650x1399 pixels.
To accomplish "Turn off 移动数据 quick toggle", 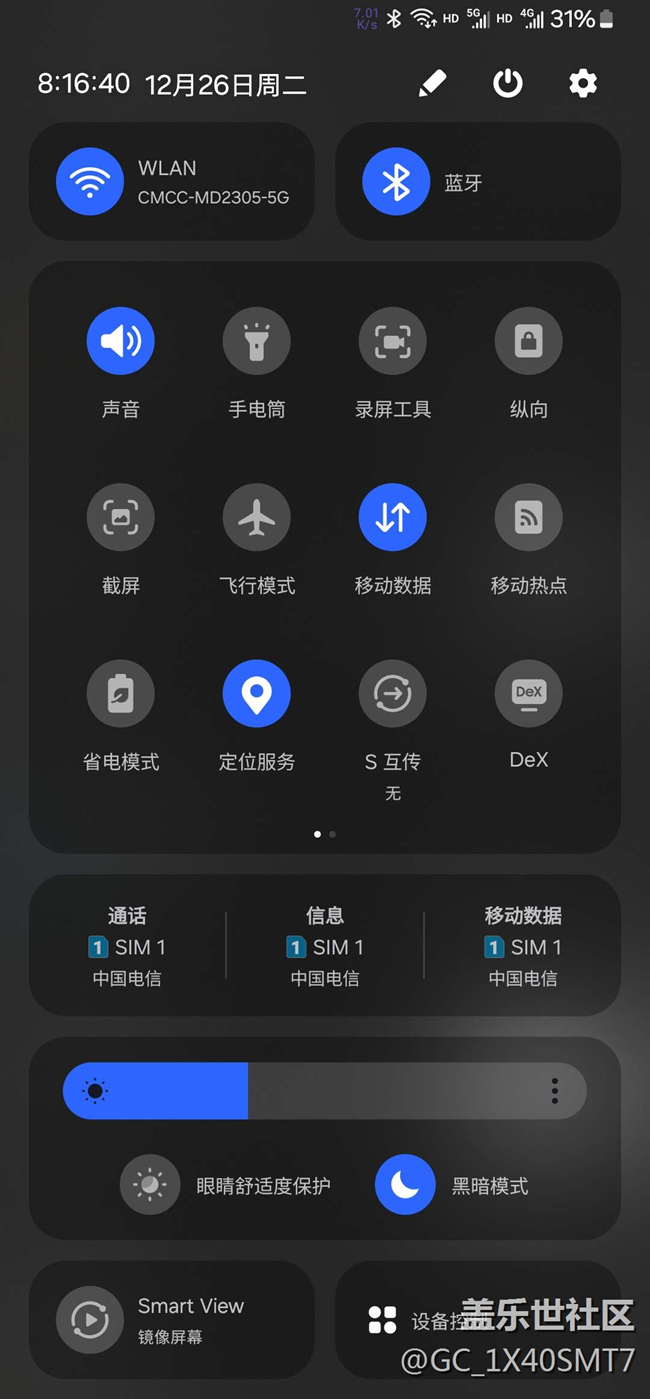I will tap(393, 517).
